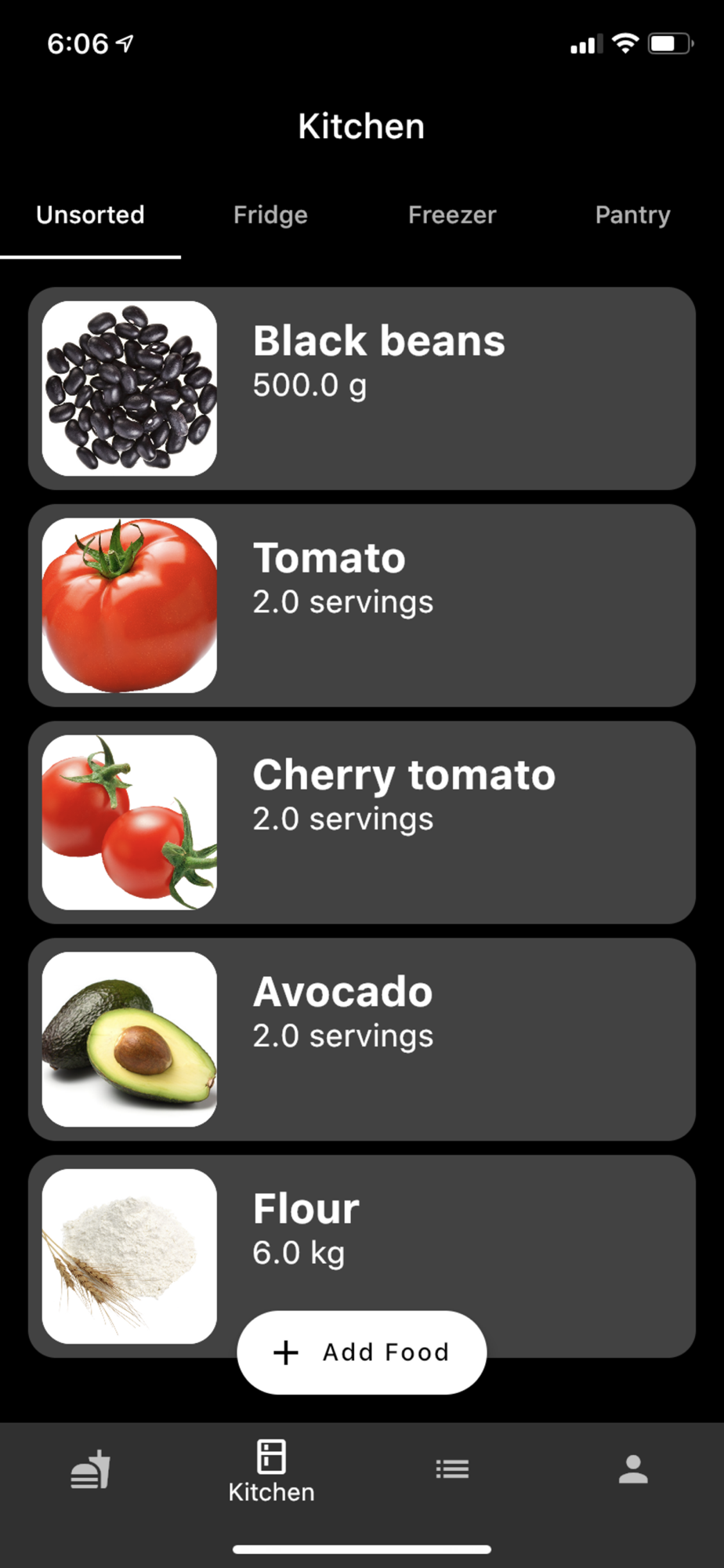Open the profile tab
This screenshot has height=1568, width=724.
(x=633, y=1469)
